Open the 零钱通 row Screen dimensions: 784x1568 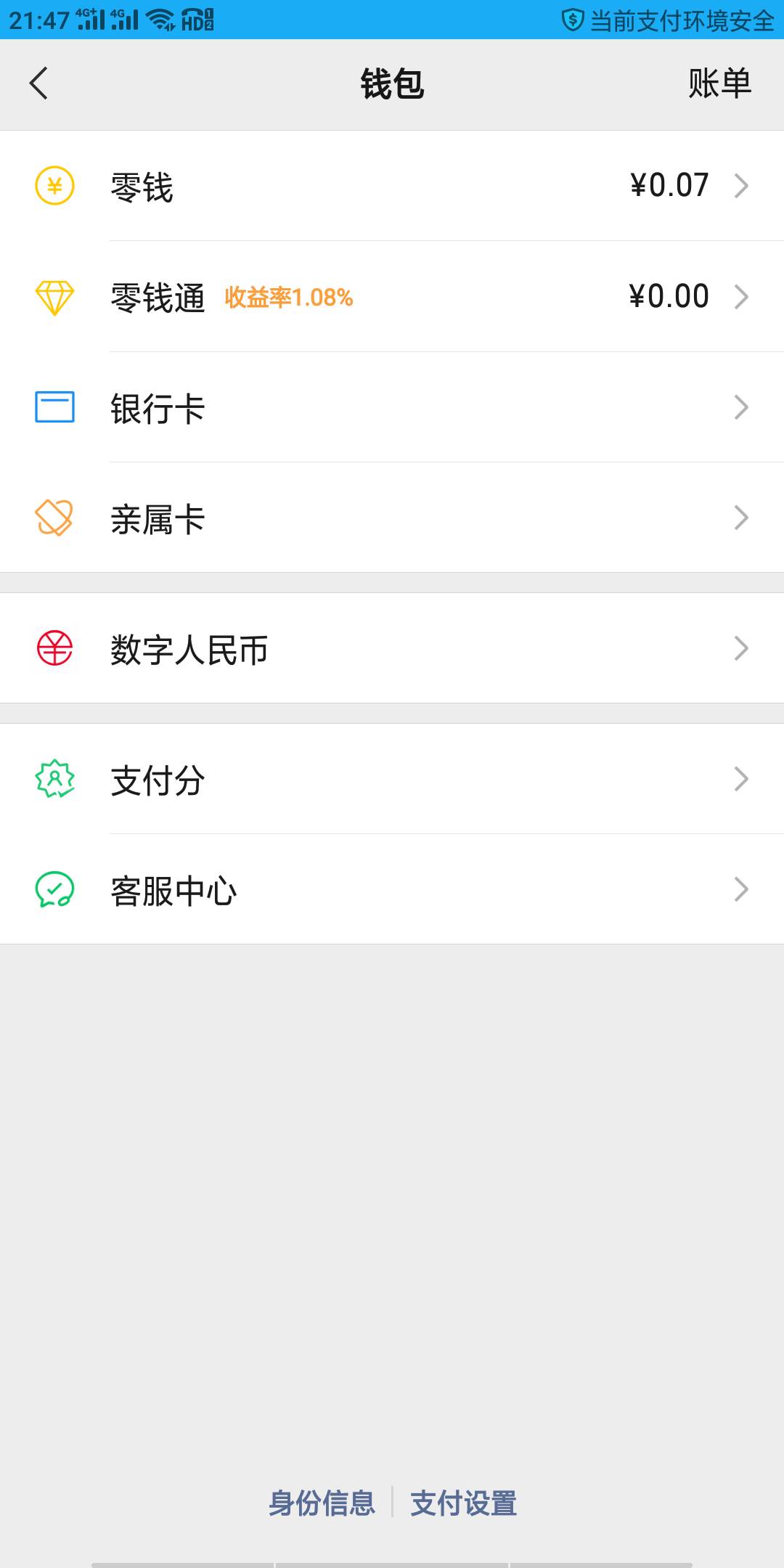click(x=392, y=297)
